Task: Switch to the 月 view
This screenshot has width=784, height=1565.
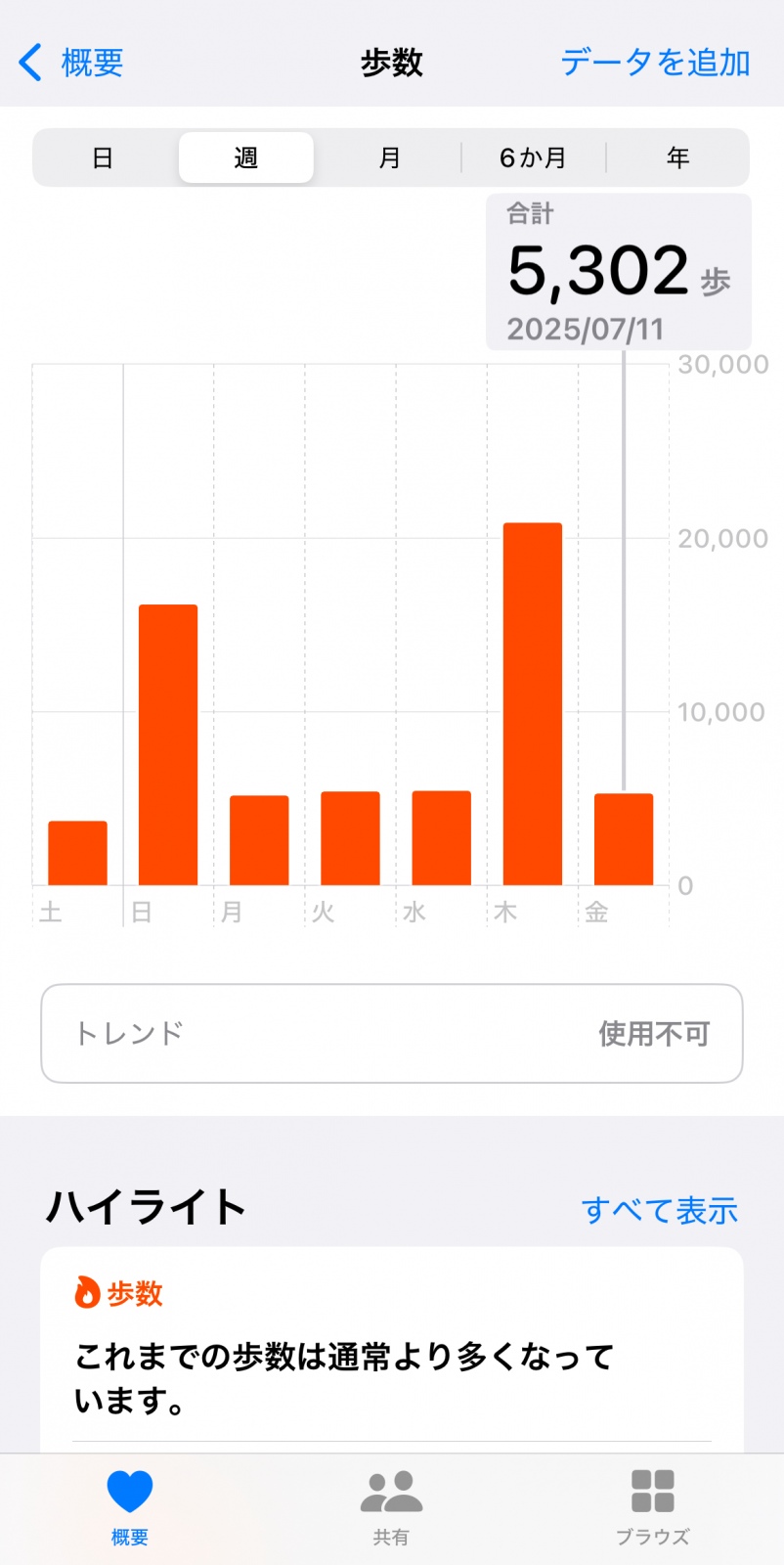Action: pos(390,157)
